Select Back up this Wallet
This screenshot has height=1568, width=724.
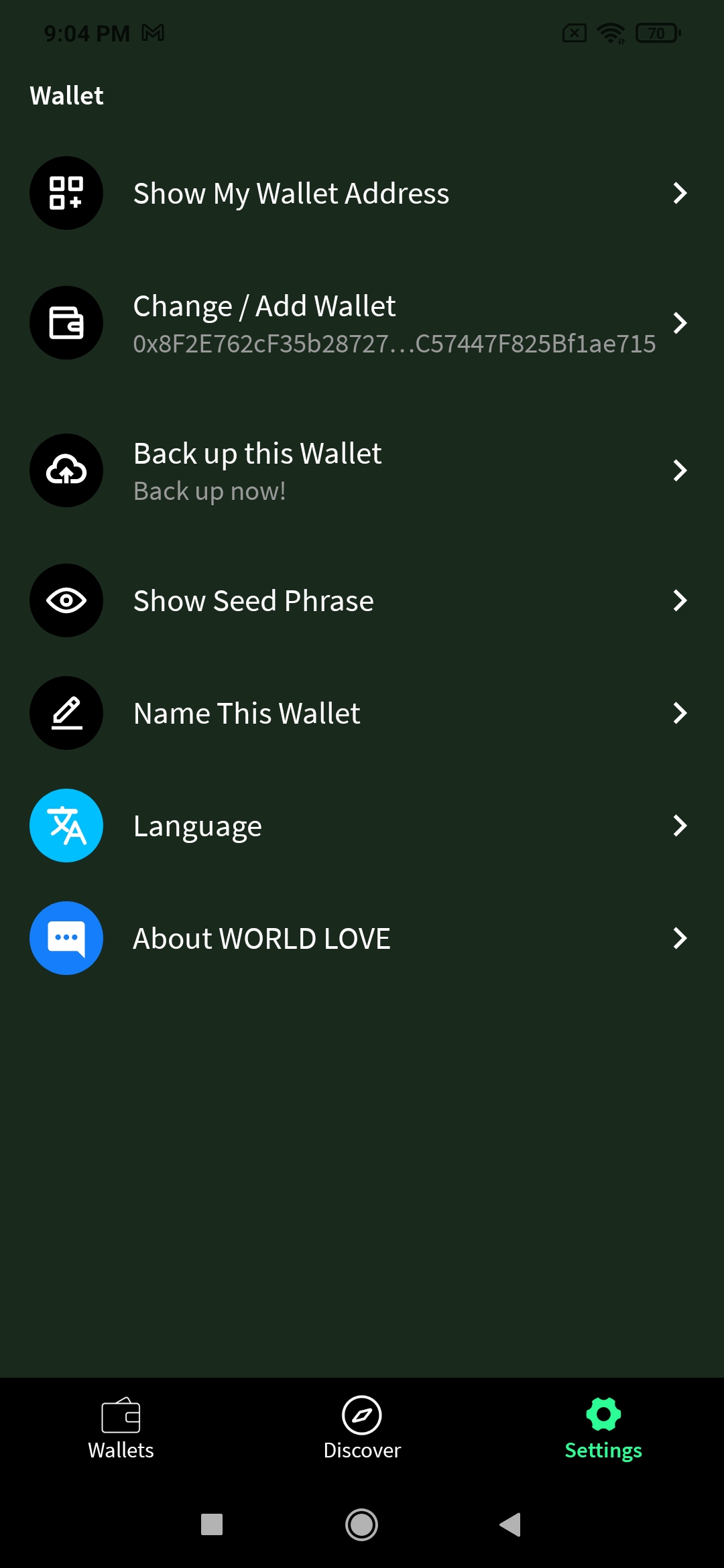362,470
